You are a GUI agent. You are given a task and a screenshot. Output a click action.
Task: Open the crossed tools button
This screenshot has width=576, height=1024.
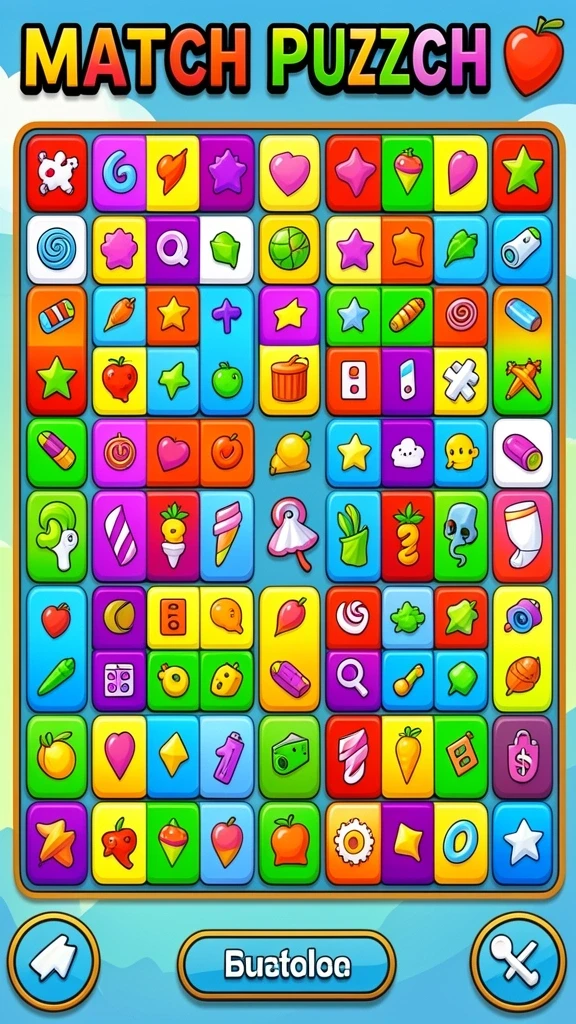tap(519, 961)
